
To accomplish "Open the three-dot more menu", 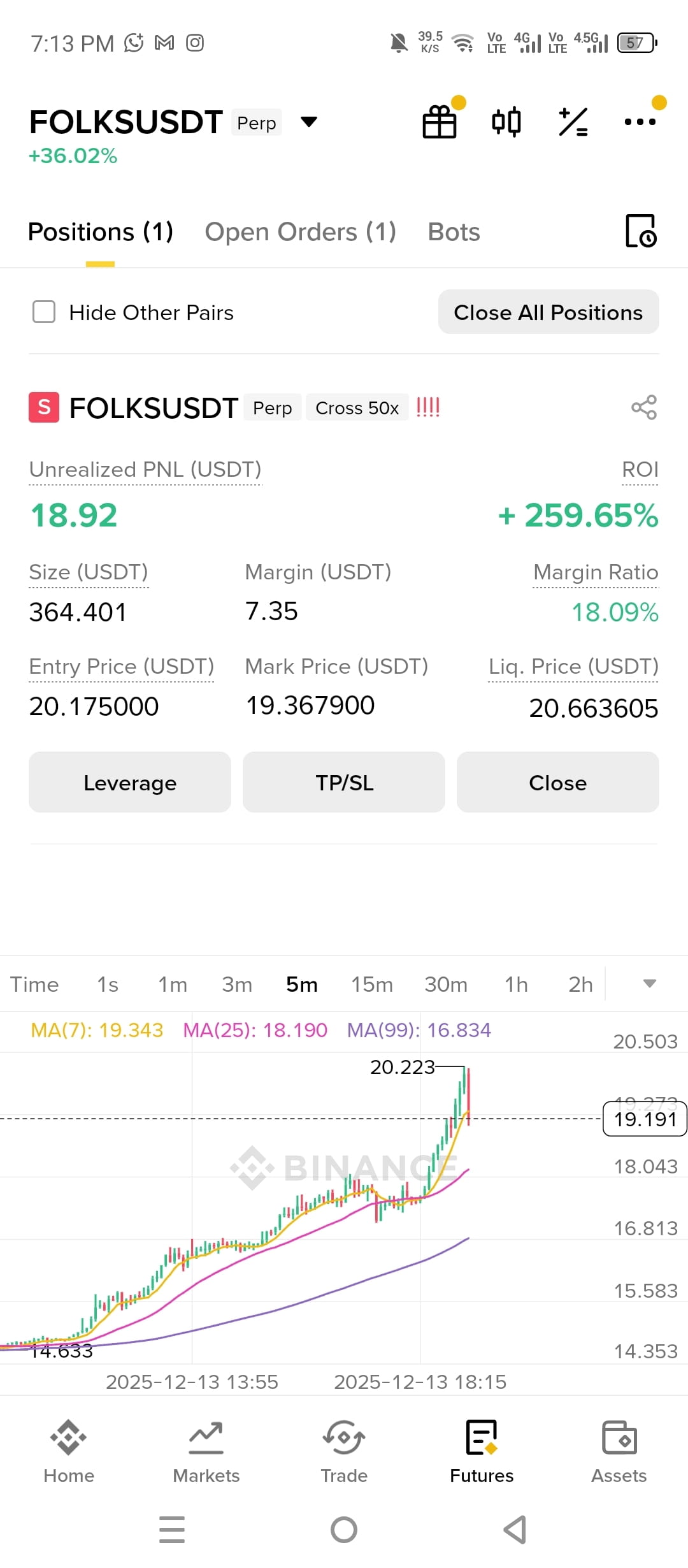I will point(640,122).
